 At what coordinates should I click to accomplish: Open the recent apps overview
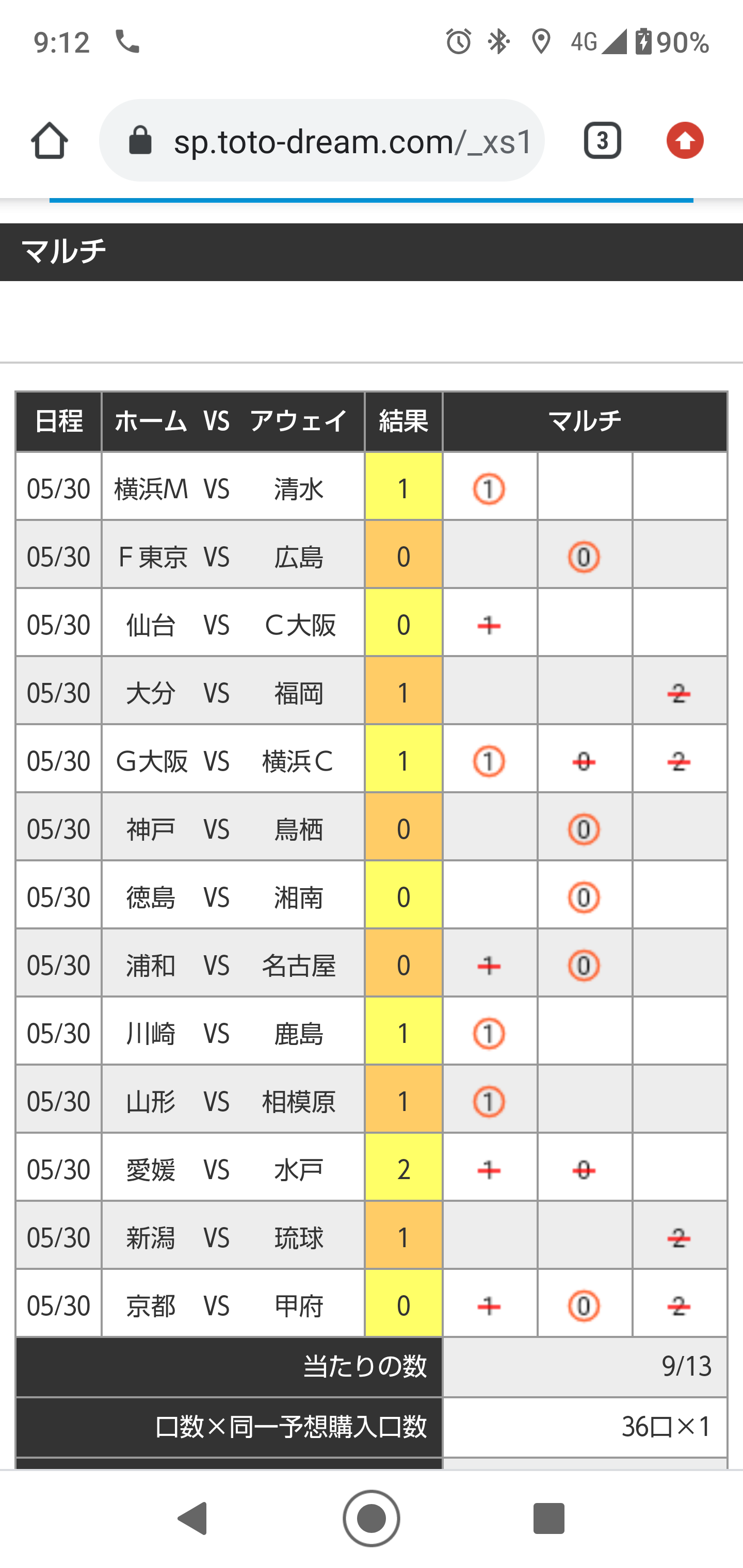pyautogui.click(x=548, y=1518)
